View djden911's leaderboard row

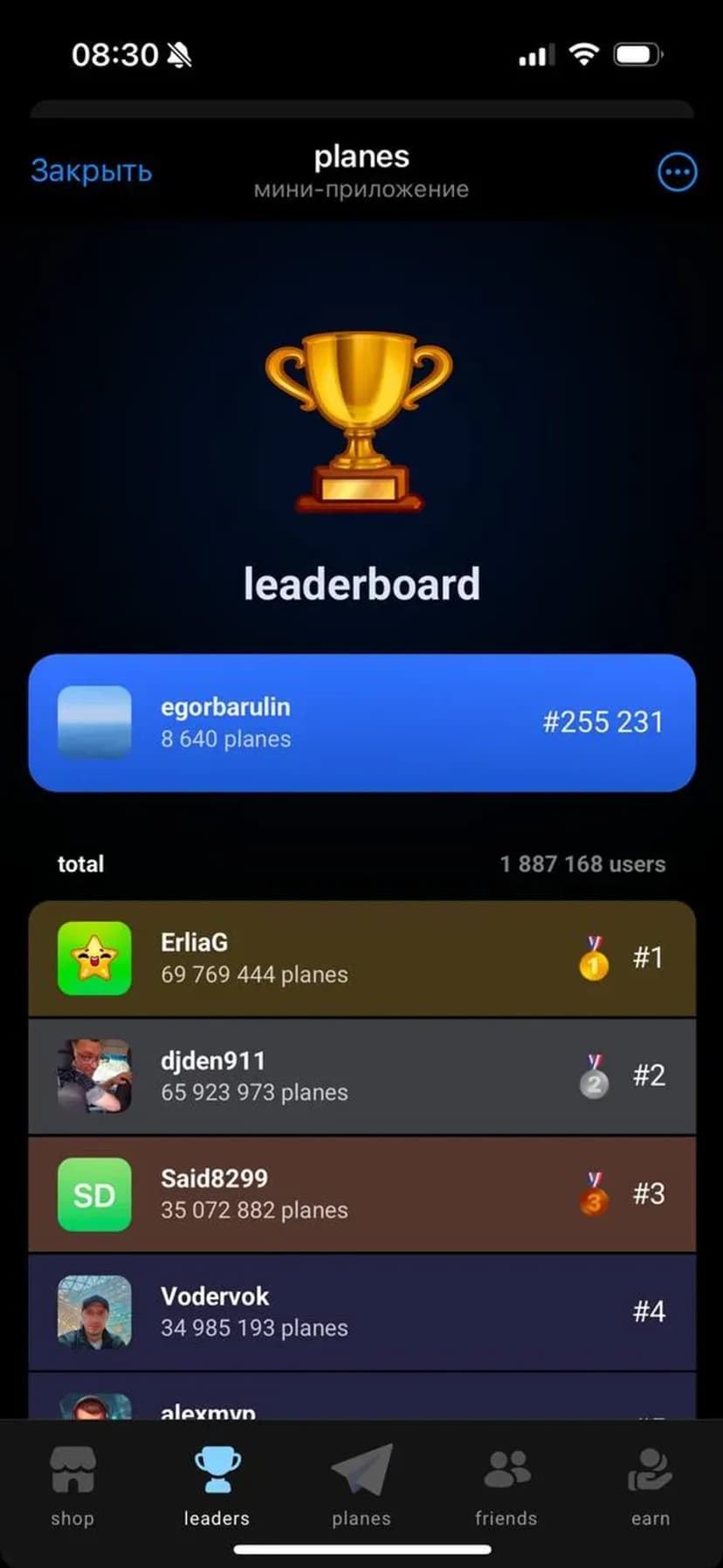pos(361,1076)
